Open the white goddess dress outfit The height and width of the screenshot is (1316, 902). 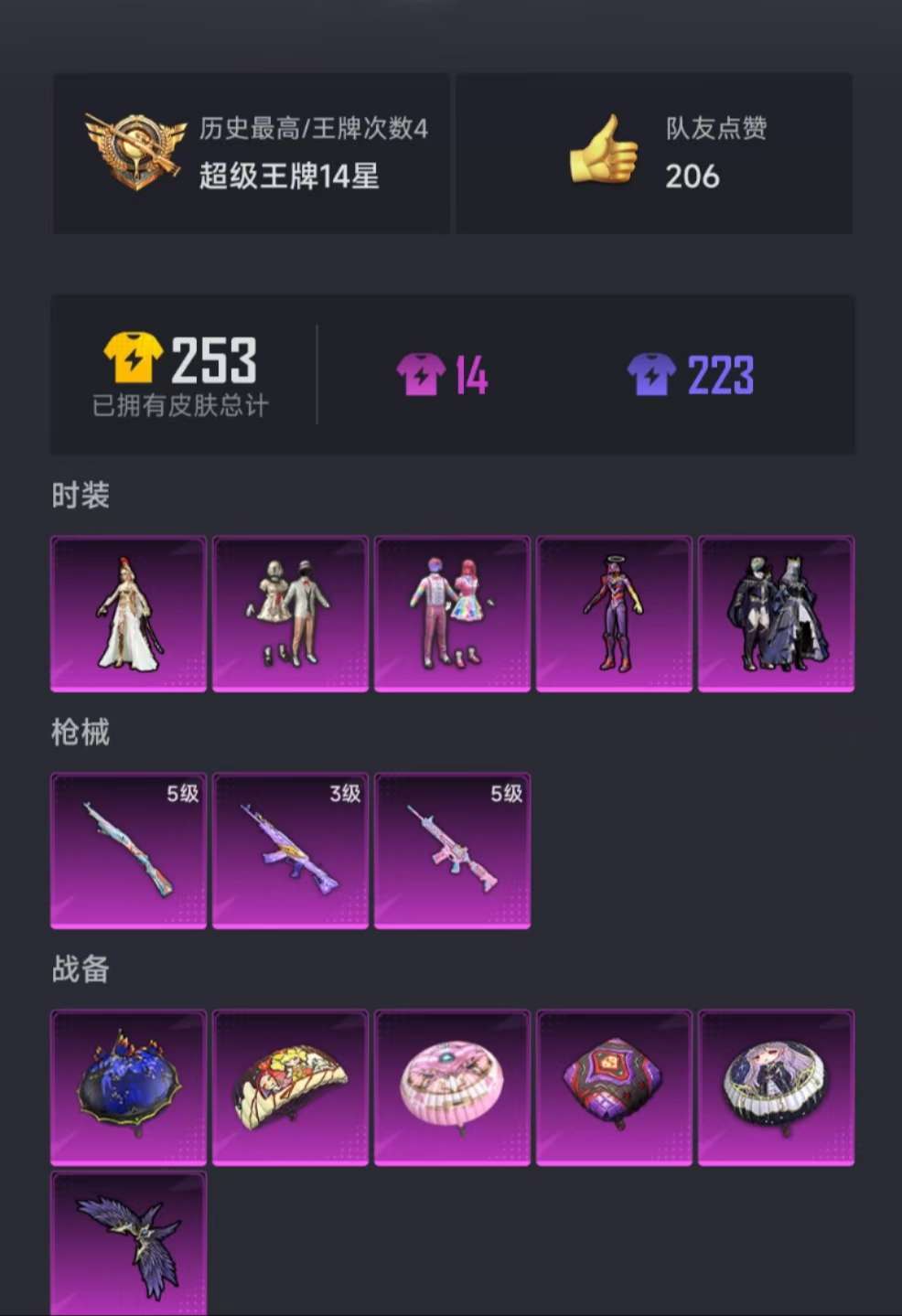coord(128,614)
